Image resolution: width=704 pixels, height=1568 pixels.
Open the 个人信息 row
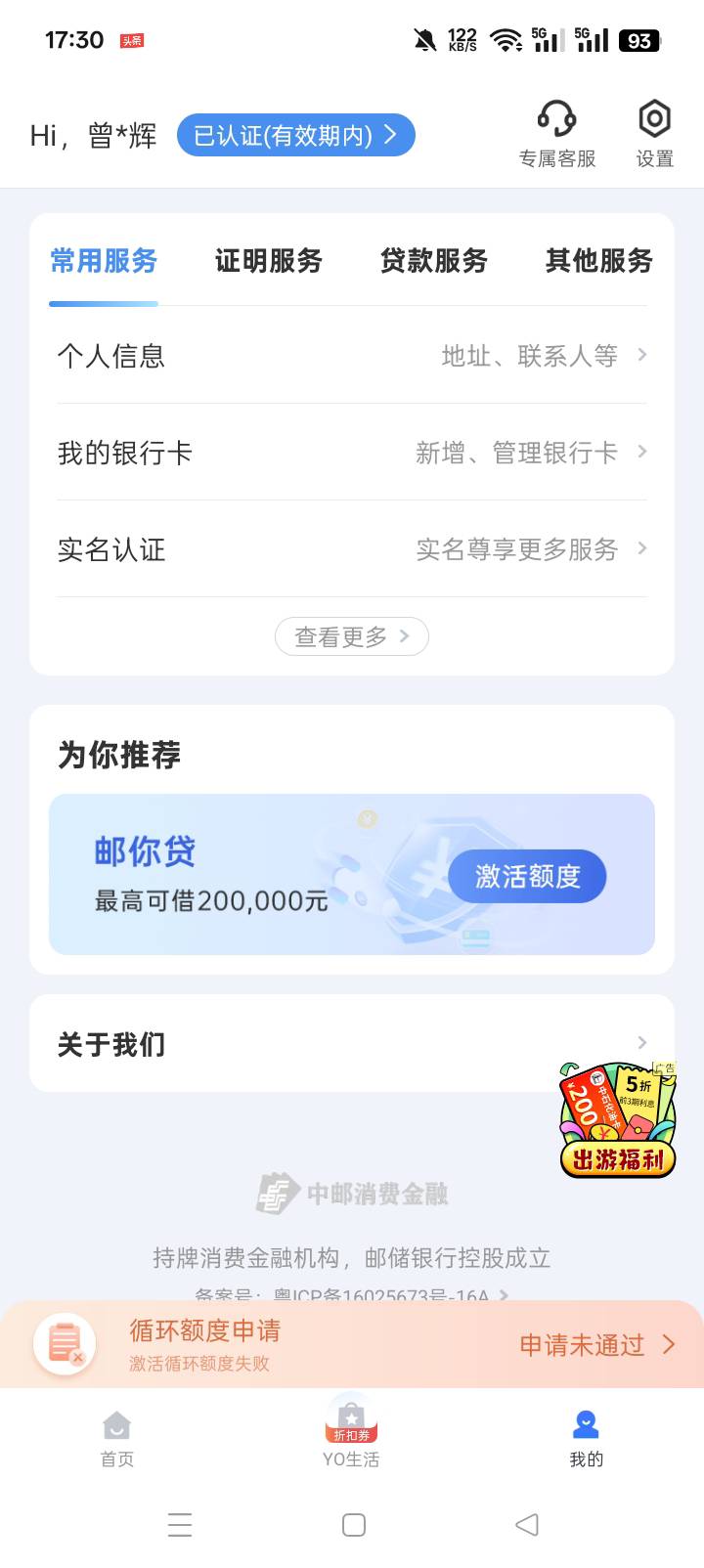(x=352, y=355)
